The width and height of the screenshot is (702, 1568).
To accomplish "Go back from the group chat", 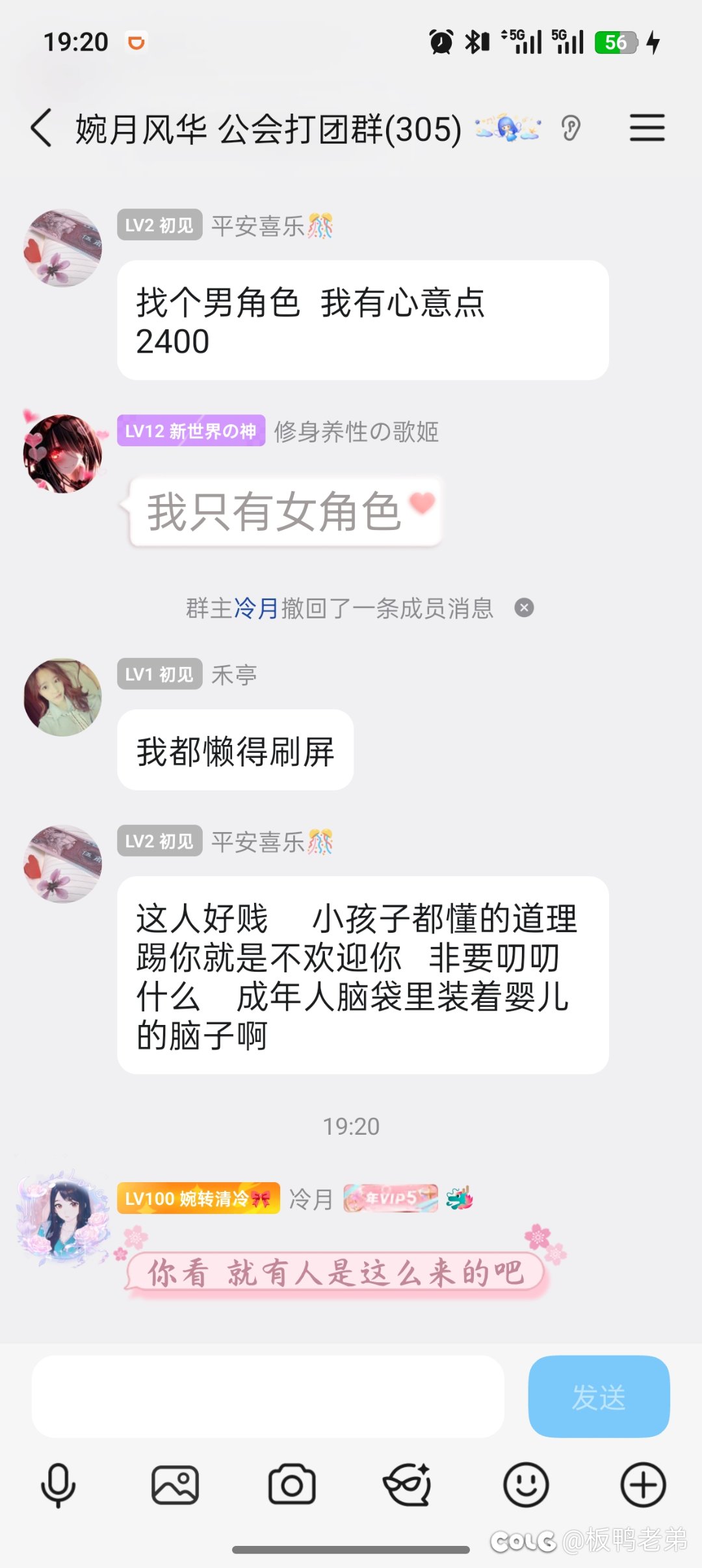I will point(42,128).
